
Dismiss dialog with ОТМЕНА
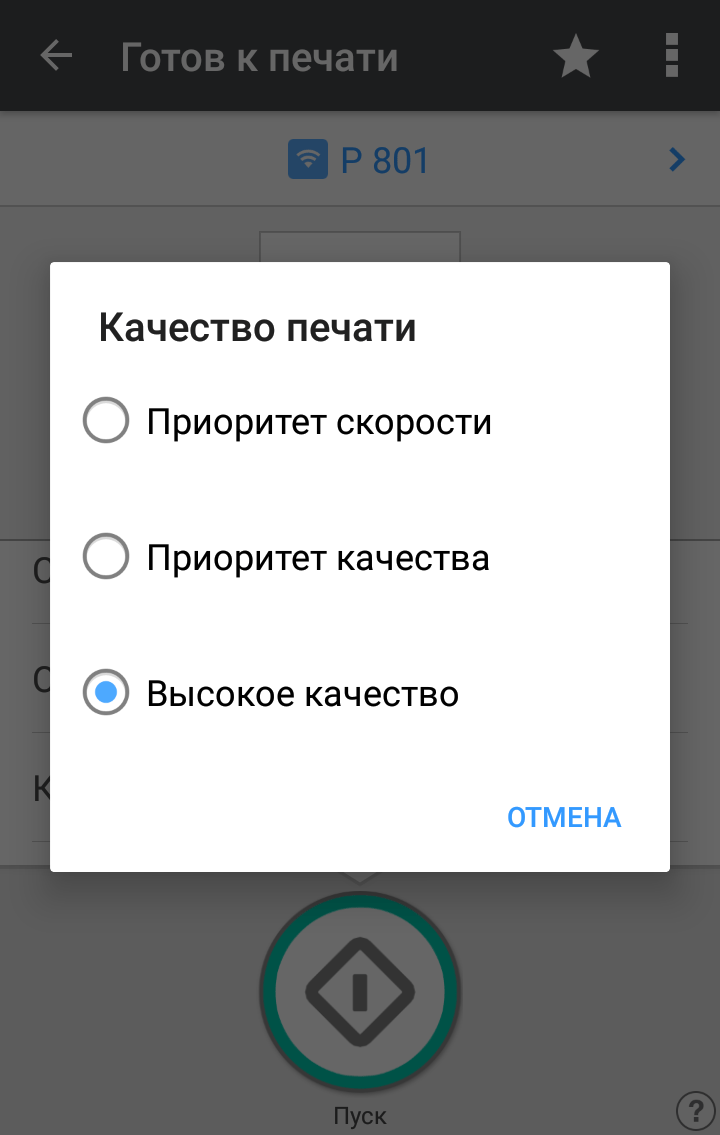pyautogui.click(x=564, y=817)
